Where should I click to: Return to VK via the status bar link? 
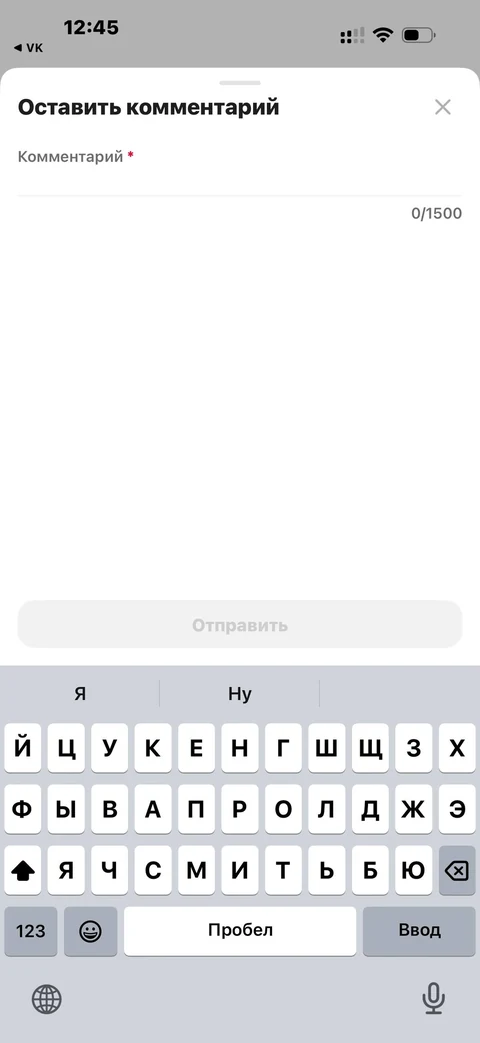(x=28, y=48)
